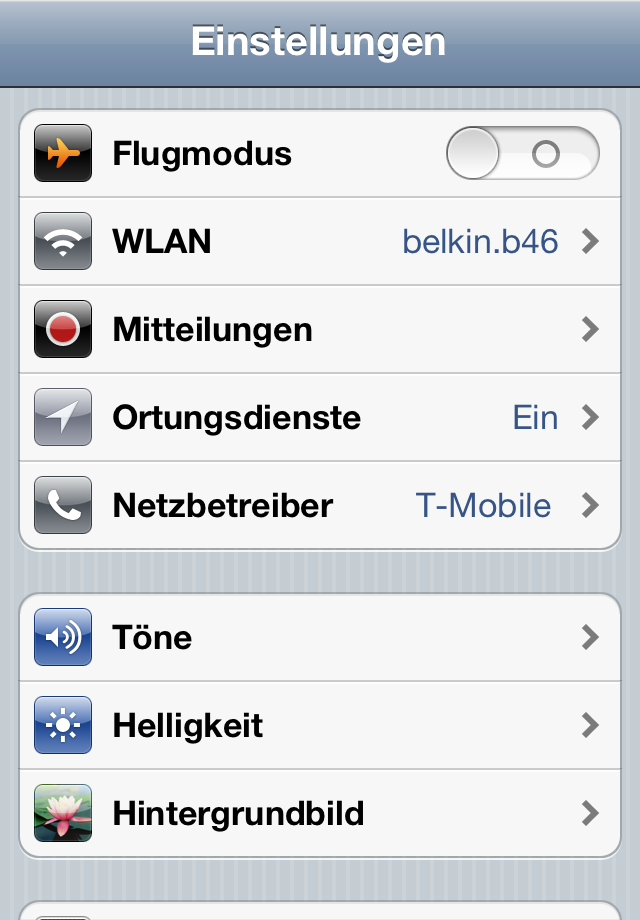This screenshot has width=640, height=920.
Task: Open WLAN settings
Action: 320,242
